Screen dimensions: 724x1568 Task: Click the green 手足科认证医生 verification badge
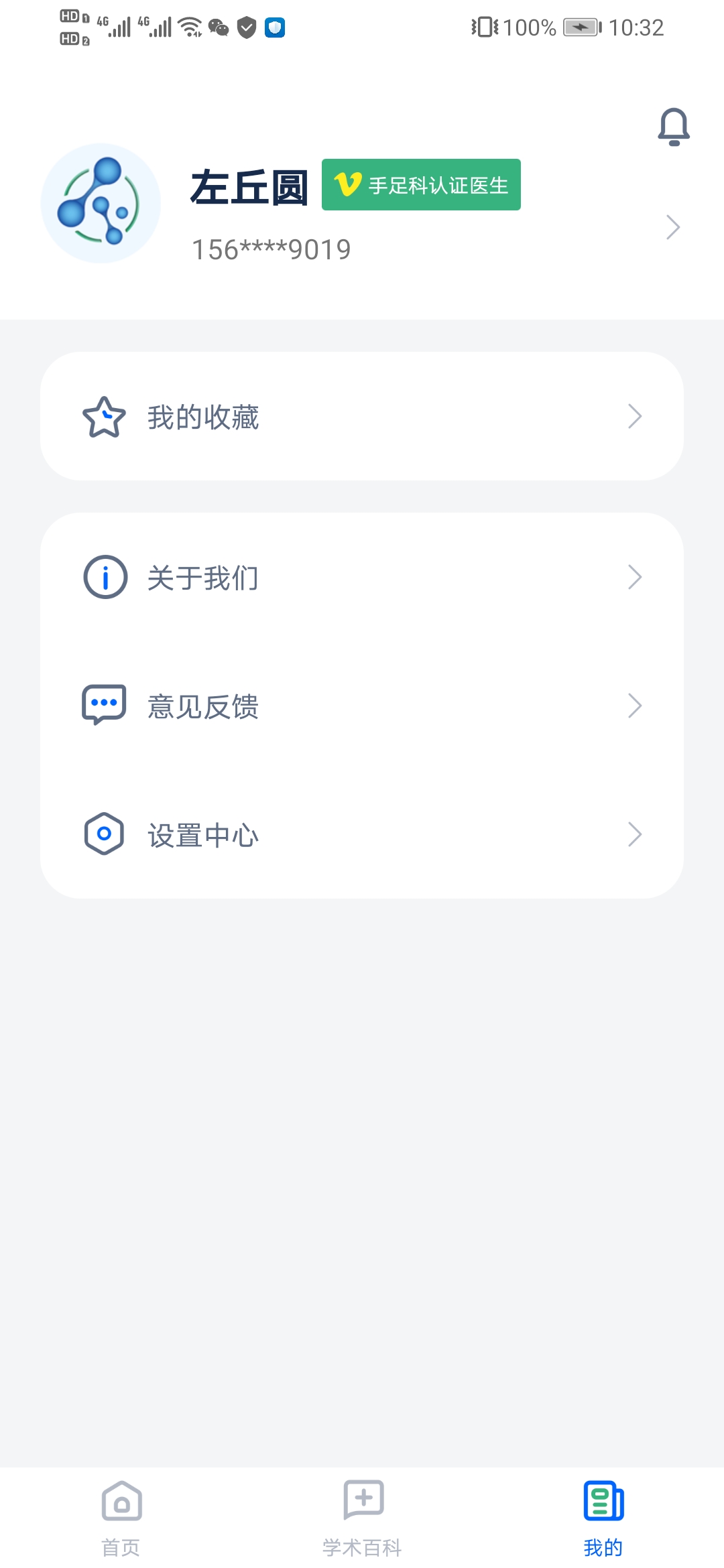[x=421, y=185]
